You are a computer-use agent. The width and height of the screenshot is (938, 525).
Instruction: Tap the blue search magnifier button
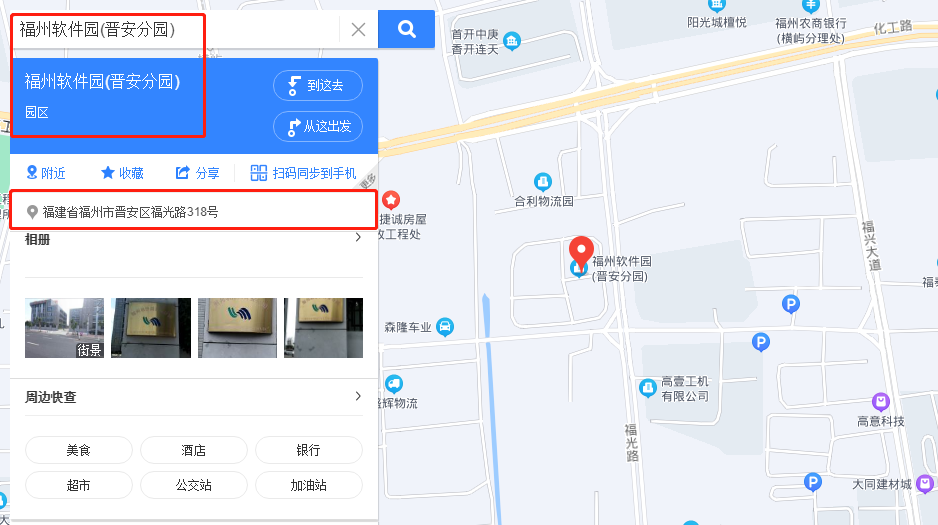coord(407,29)
